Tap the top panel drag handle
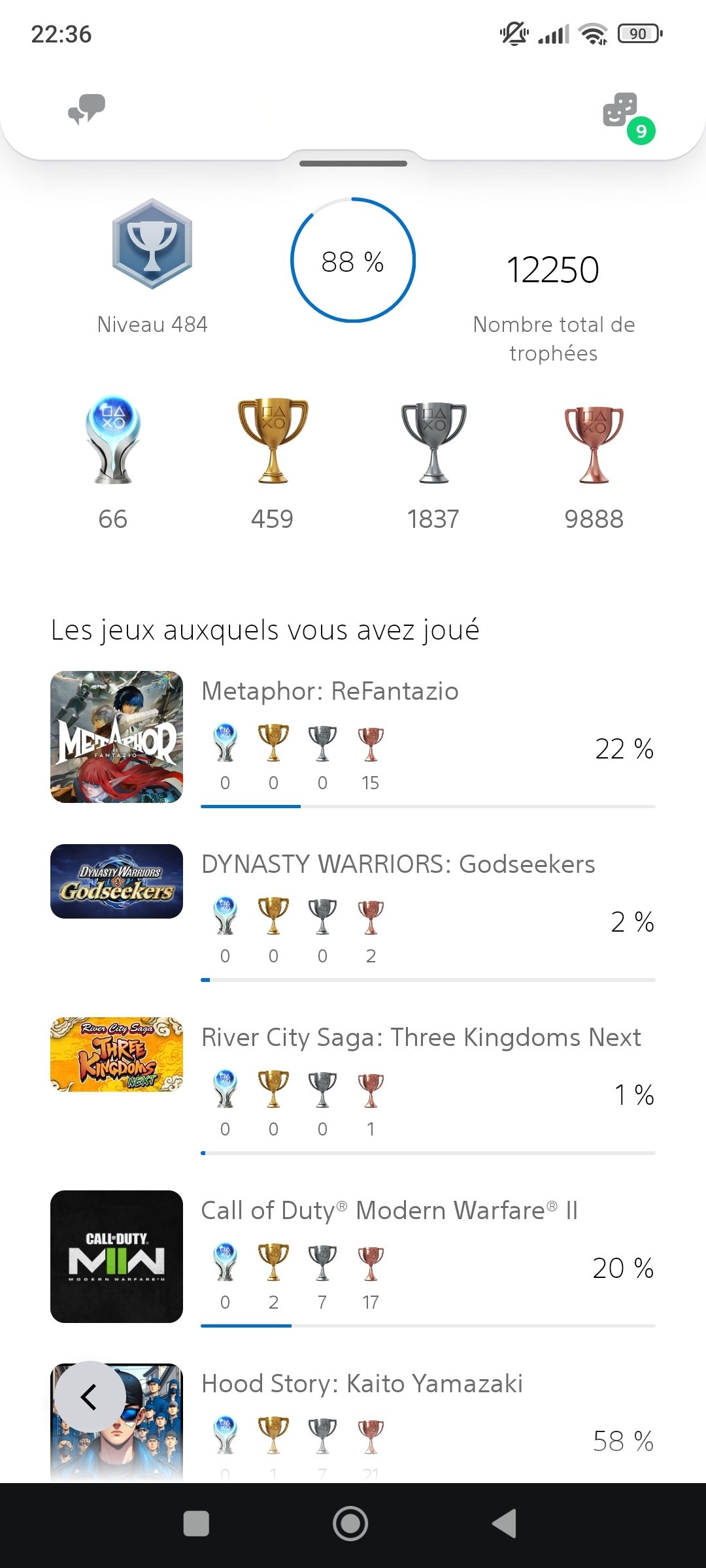This screenshot has width=706, height=1568. pyautogui.click(x=353, y=163)
